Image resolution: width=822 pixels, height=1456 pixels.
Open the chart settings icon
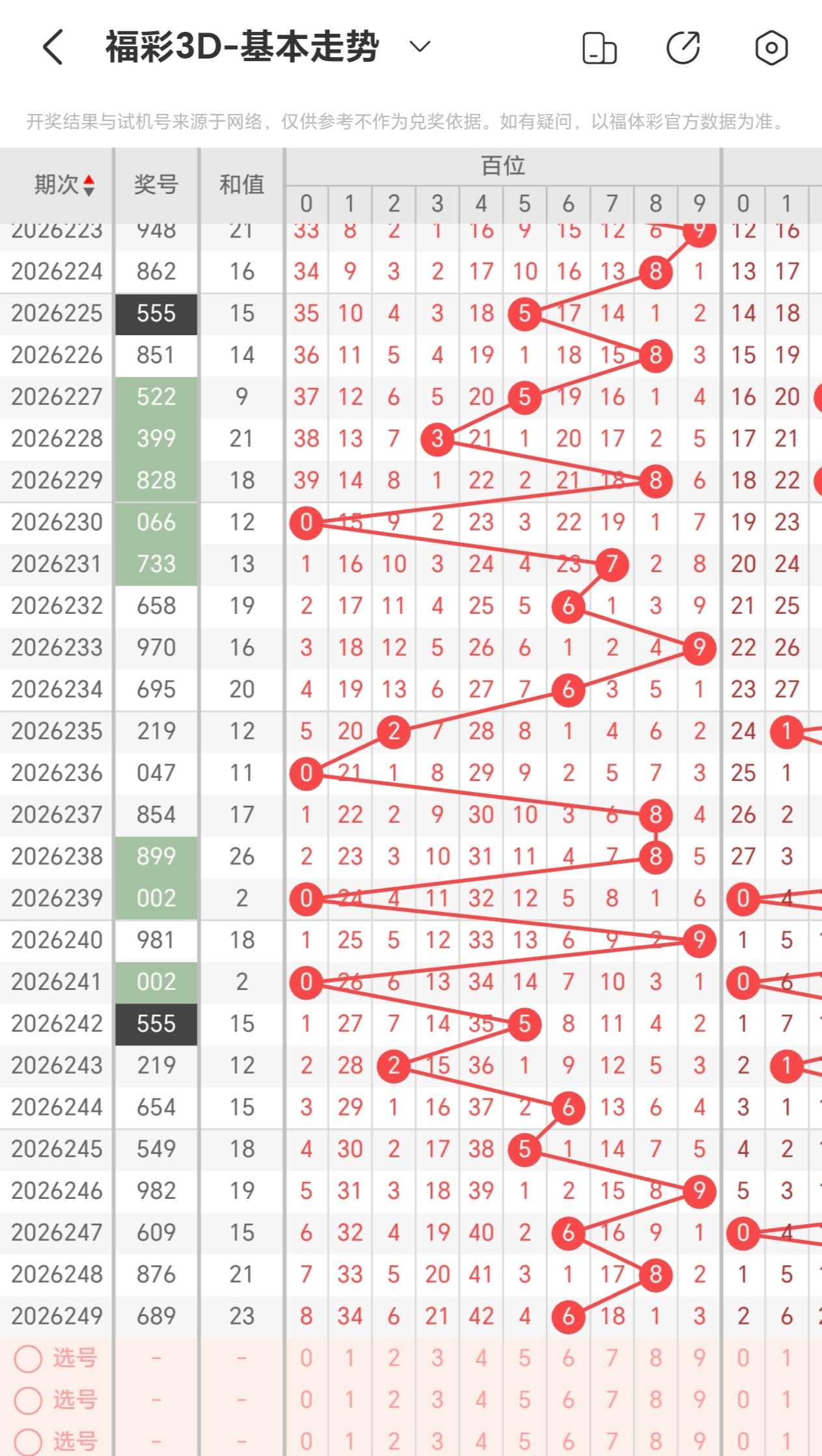coord(771,48)
